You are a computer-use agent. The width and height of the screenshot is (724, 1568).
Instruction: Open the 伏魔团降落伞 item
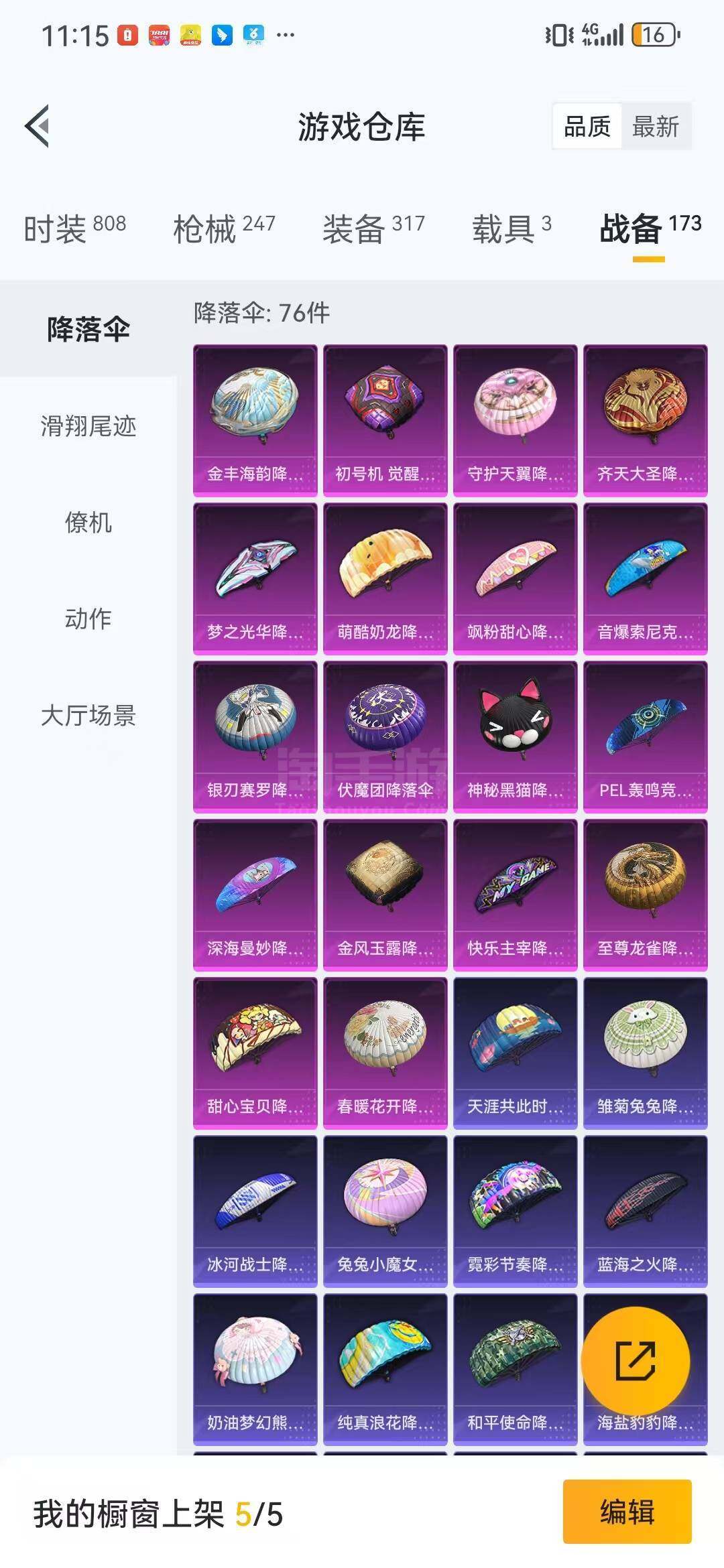385,737
